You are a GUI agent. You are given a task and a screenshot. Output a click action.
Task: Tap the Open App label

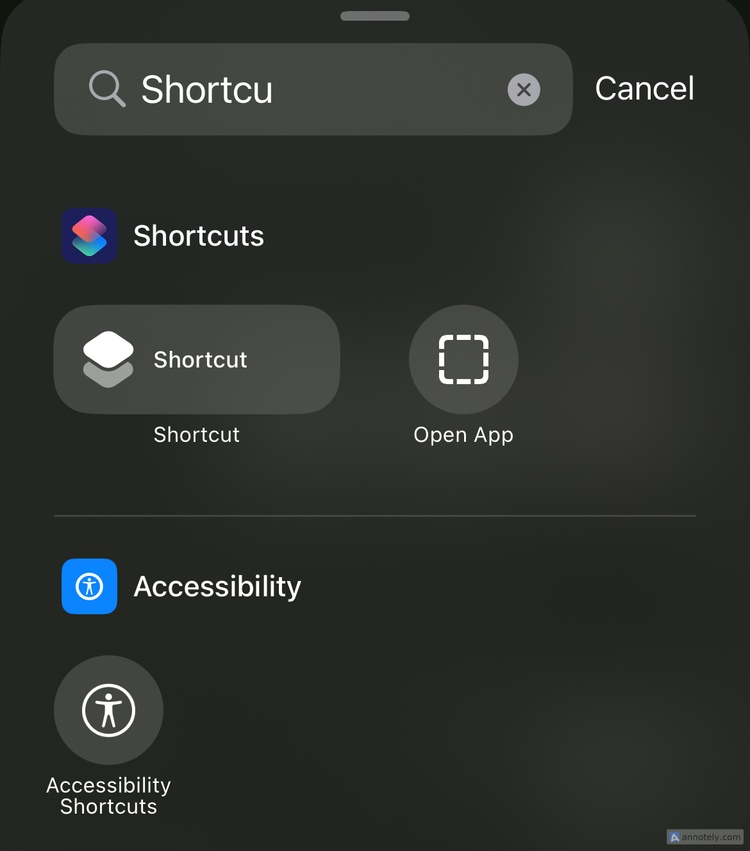tap(463, 434)
